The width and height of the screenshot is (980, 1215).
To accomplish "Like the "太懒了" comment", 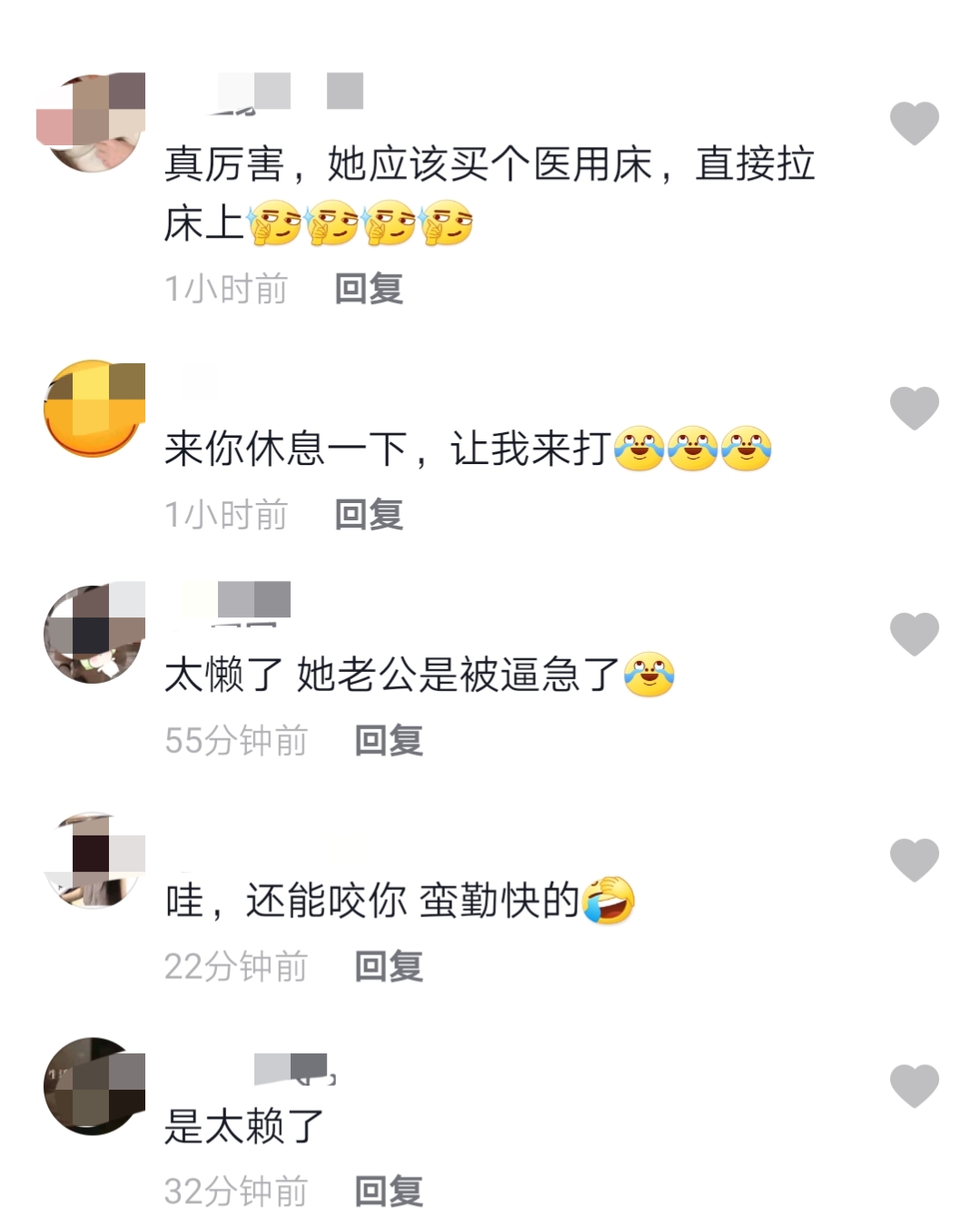I will (x=913, y=634).
